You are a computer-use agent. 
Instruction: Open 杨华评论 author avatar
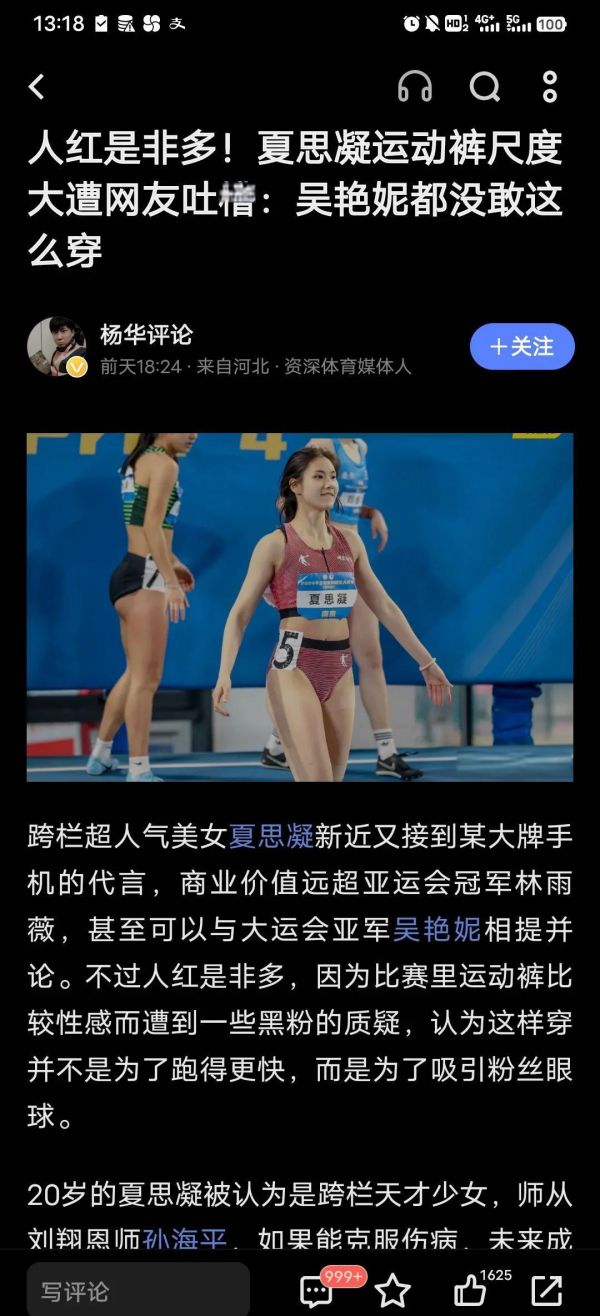click(x=56, y=347)
